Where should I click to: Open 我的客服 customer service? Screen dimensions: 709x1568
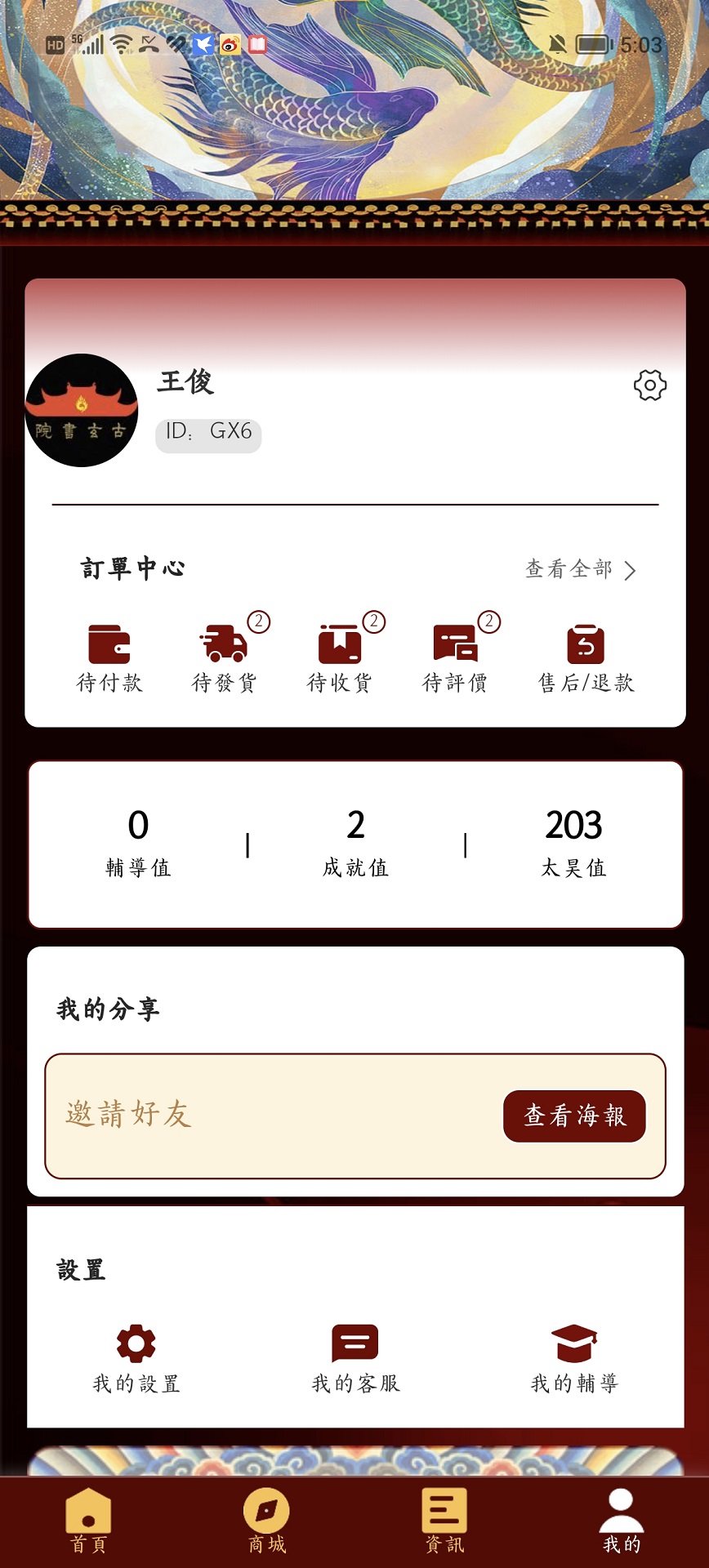355,1359
